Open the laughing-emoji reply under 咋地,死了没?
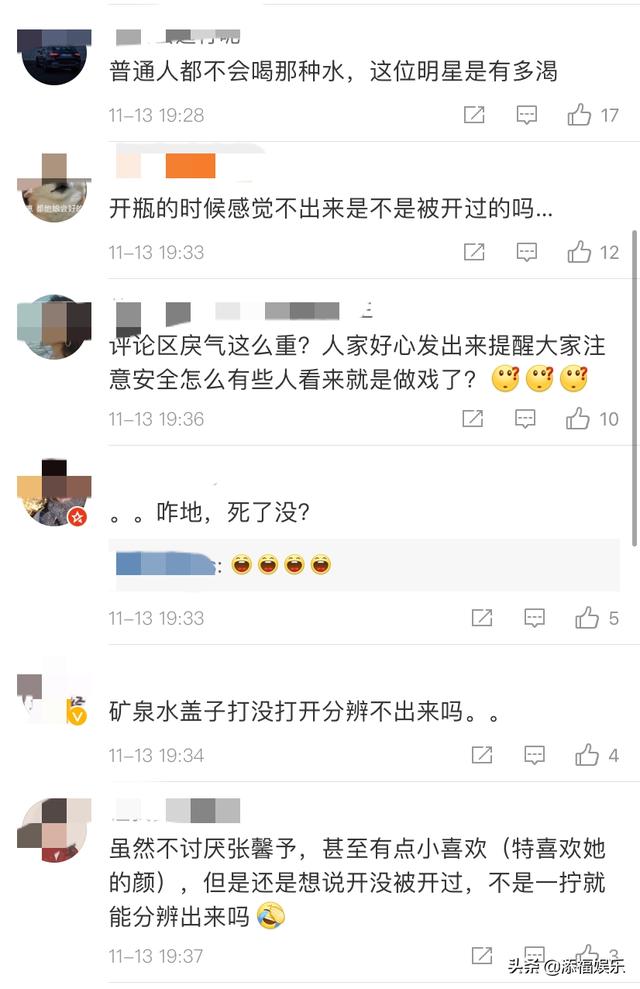 [282, 566]
